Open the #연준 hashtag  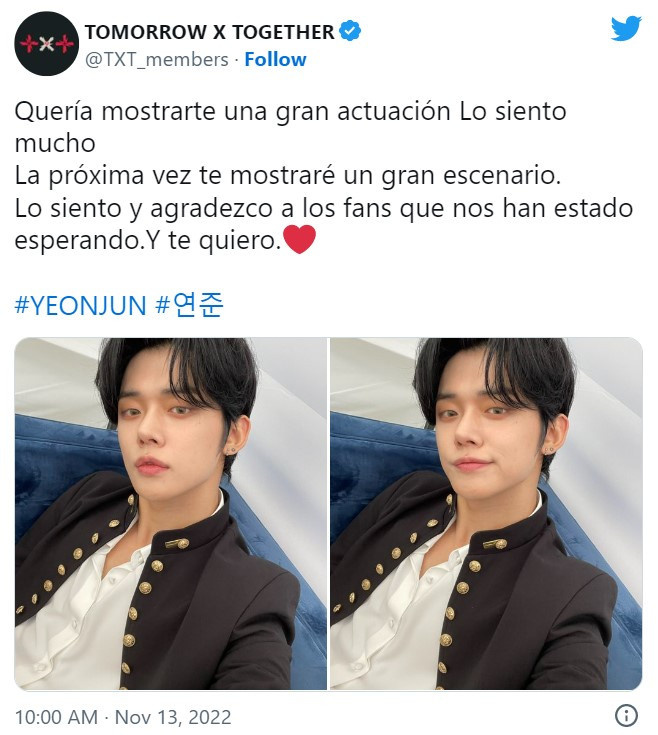coord(189,305)
